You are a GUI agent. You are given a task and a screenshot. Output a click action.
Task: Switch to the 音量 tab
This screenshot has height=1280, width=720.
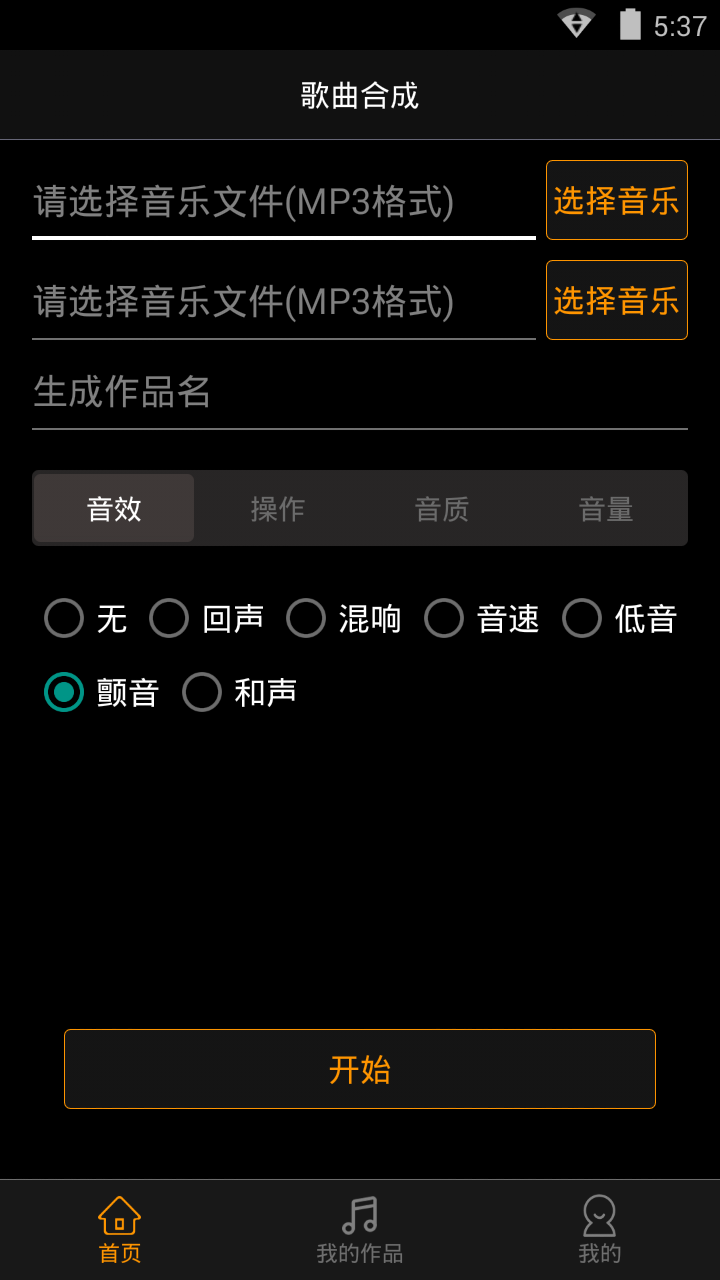tap(606, 508)
